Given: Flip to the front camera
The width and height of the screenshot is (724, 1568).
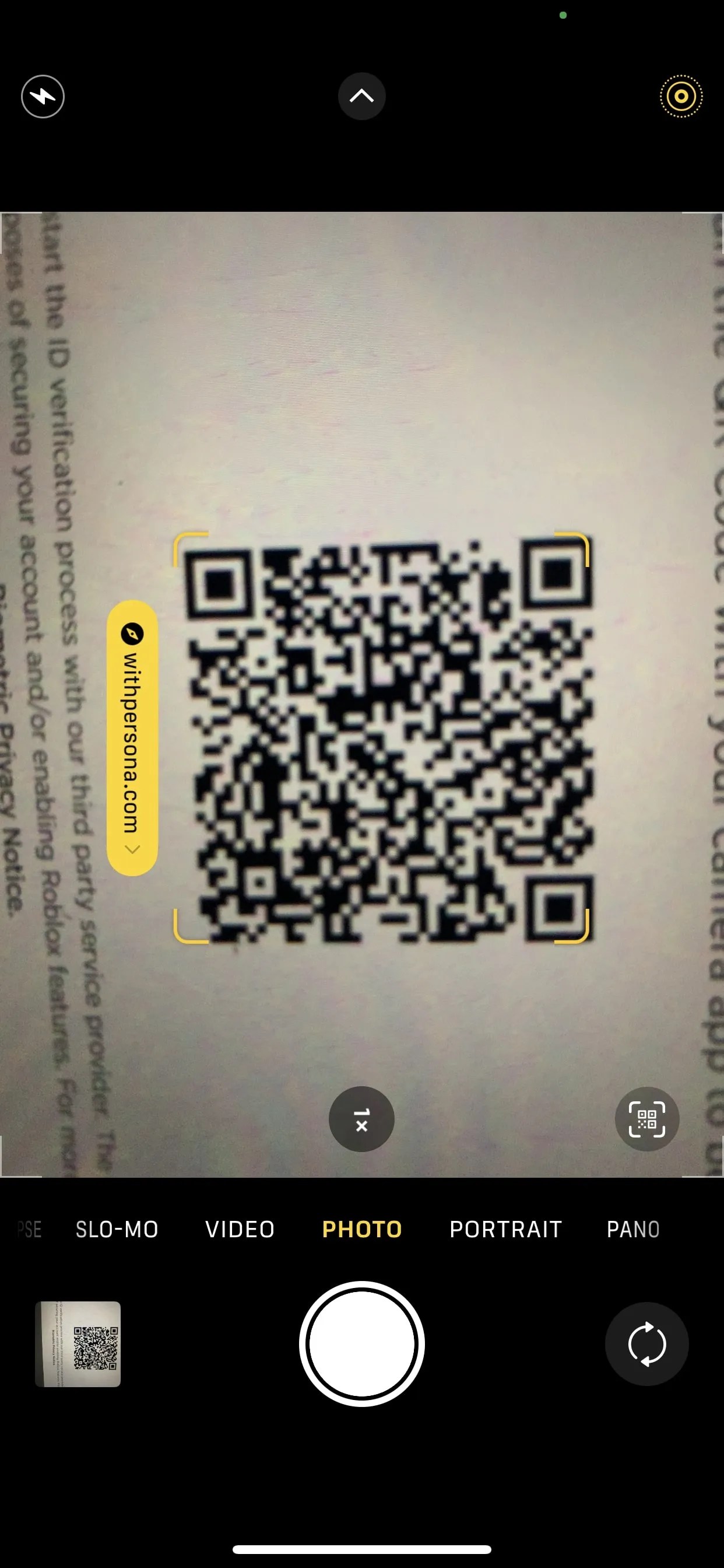Looking at the screenshot, I should pos(646,1344).
